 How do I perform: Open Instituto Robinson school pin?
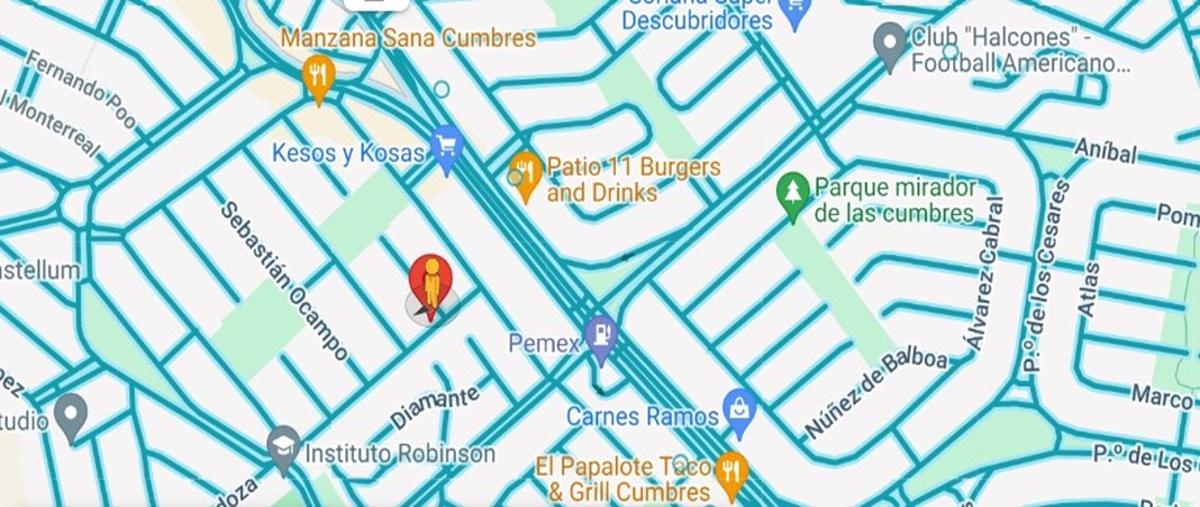(x=284, y=448)
